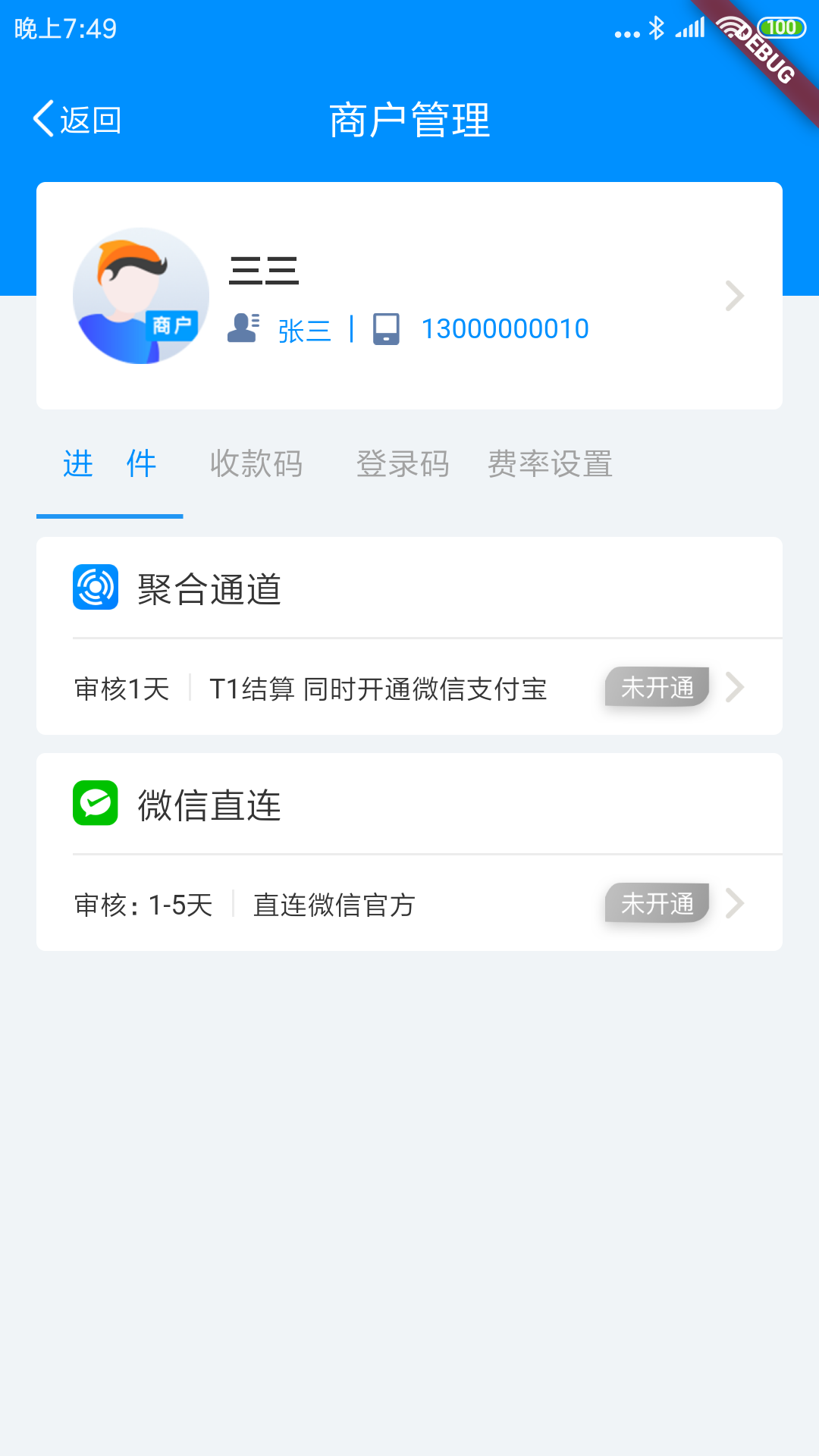Screen dimensions: 819x1456
Task: Expand the merchant profile card chevron
Action: point(733,296)
